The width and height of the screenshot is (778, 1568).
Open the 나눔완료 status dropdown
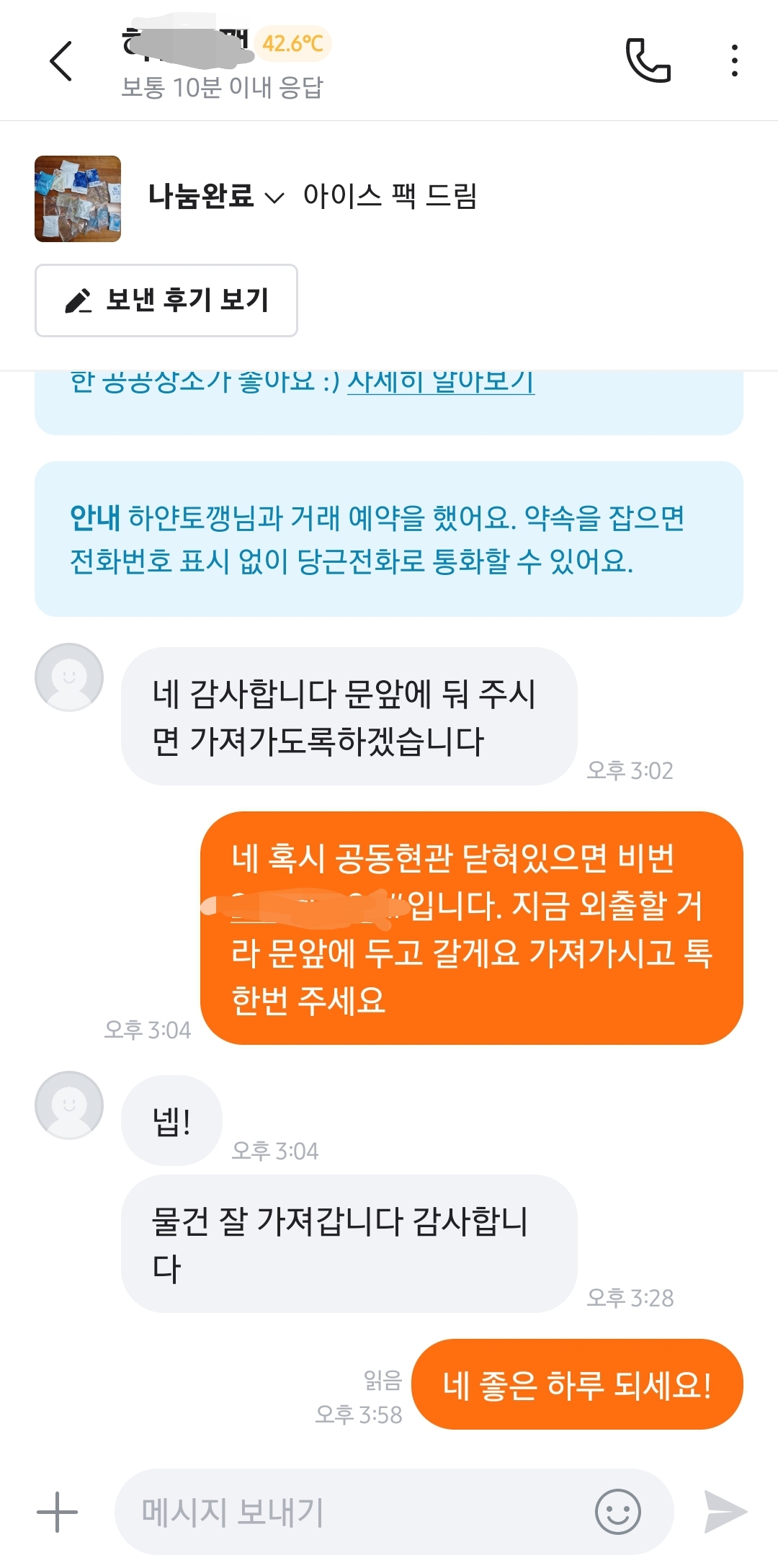click(216, 196)
